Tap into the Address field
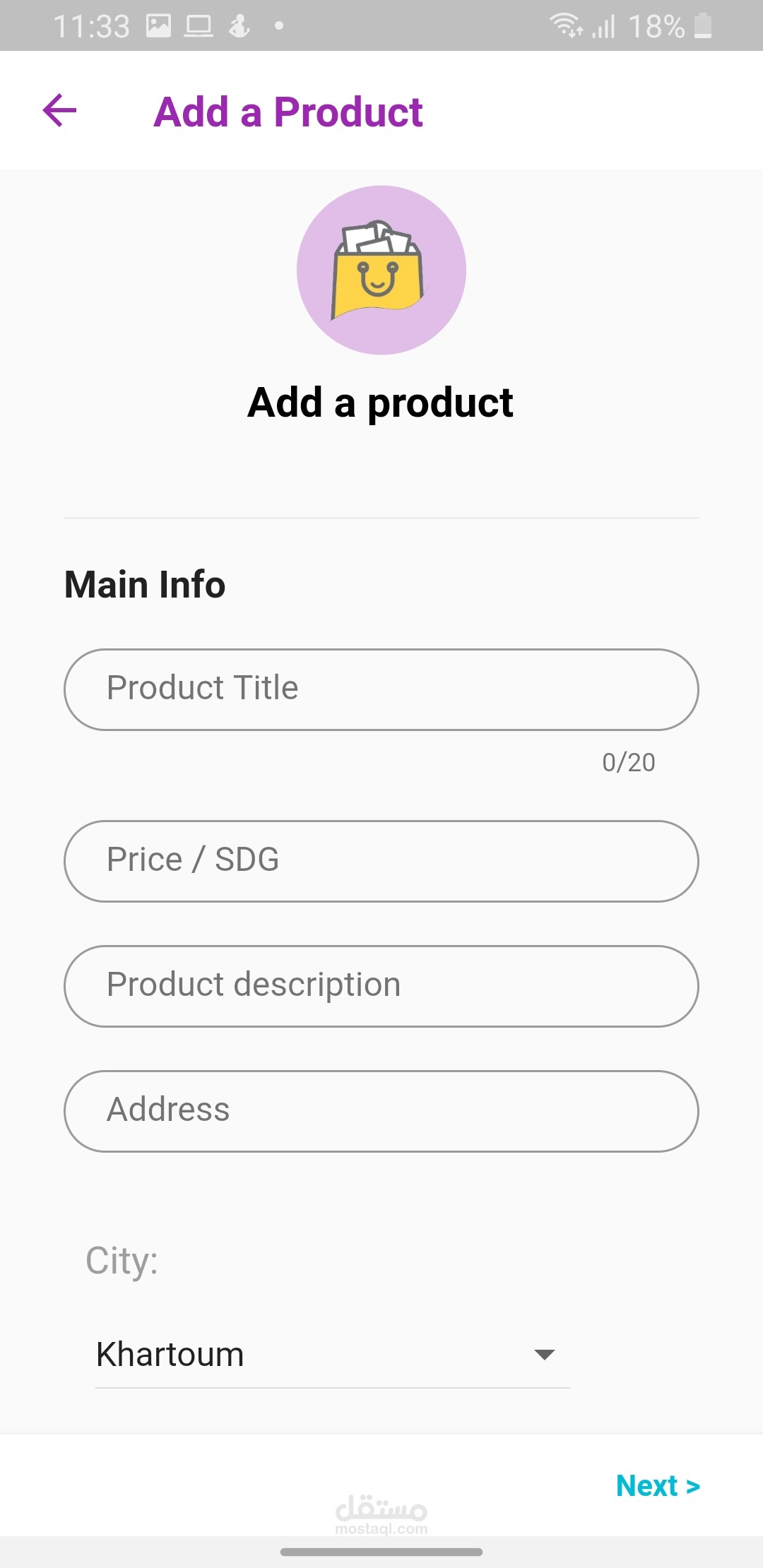This screenshot has height=1568, width=763. (381, 1111)
